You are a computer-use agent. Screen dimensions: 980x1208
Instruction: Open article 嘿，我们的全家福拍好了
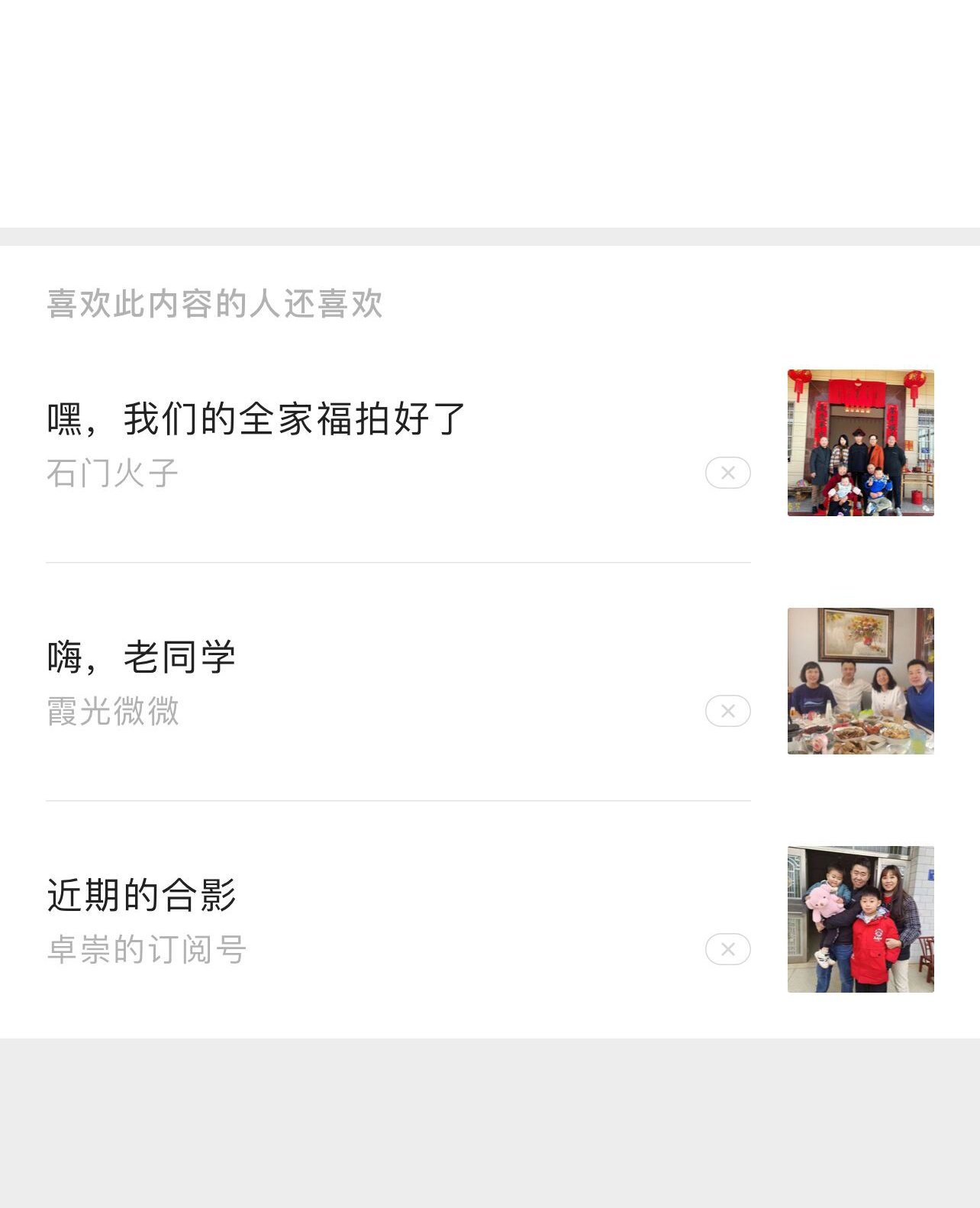pos(256,418)
